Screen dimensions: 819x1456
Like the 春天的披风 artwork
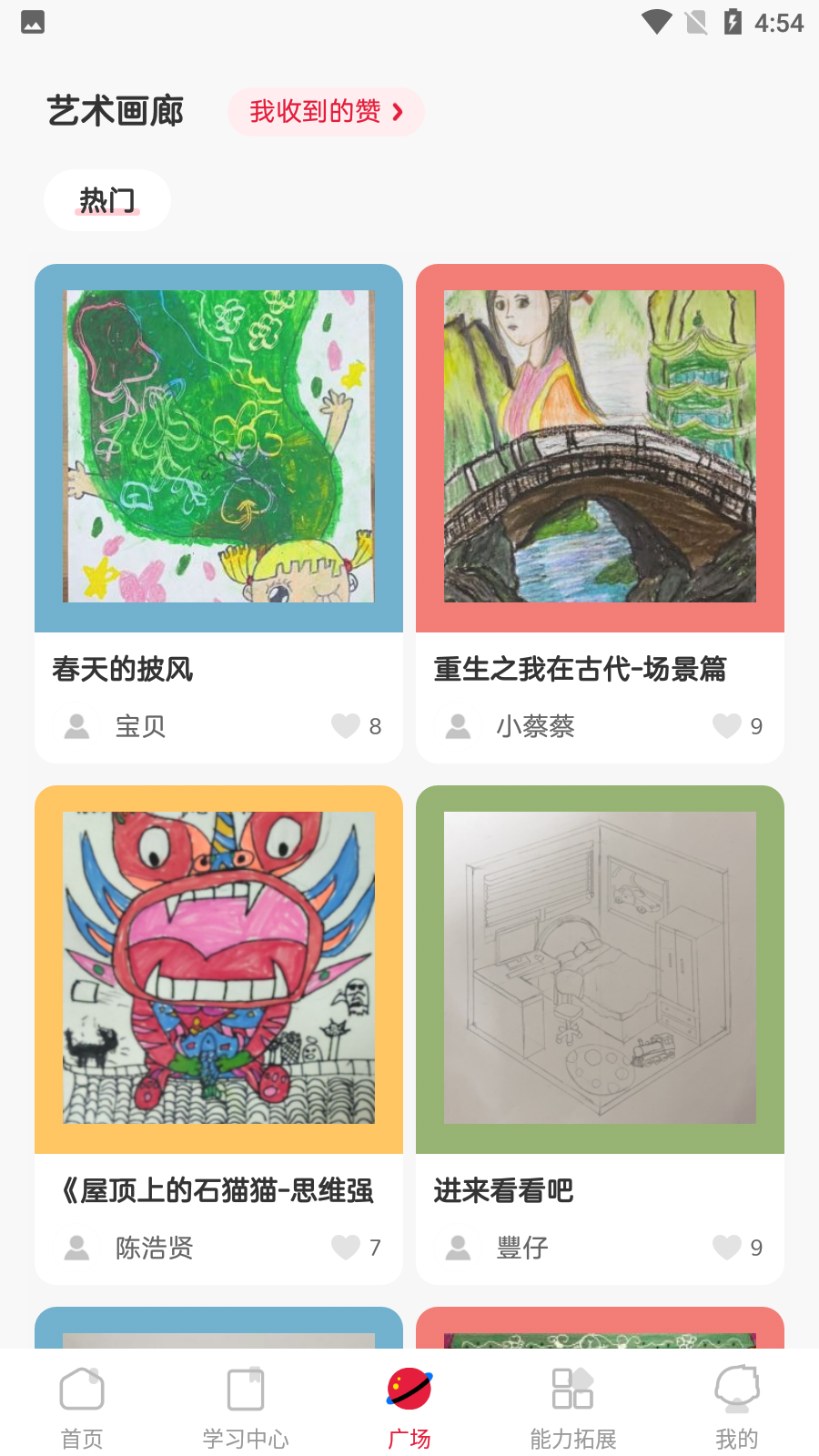pyautogui.click(x=346, y=725)
